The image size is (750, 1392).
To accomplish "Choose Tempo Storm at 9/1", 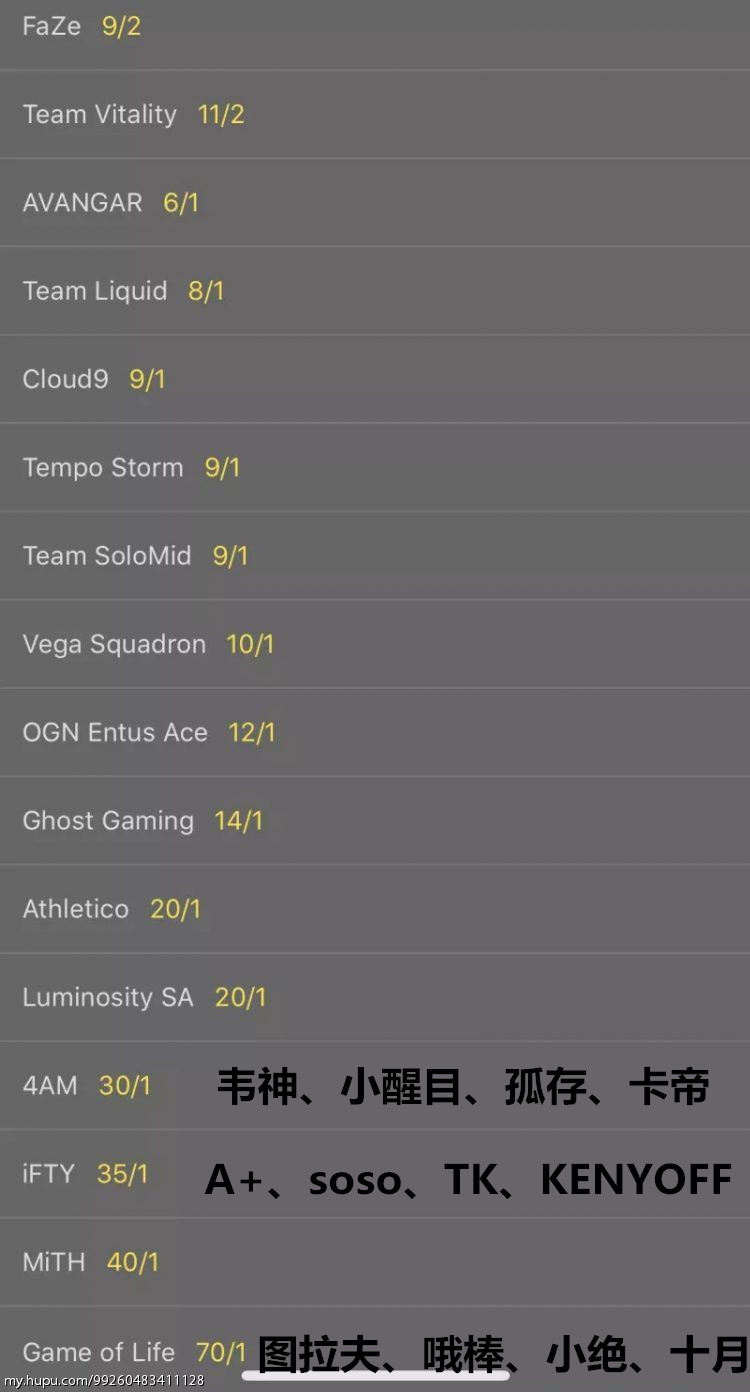I will point(131,467).
